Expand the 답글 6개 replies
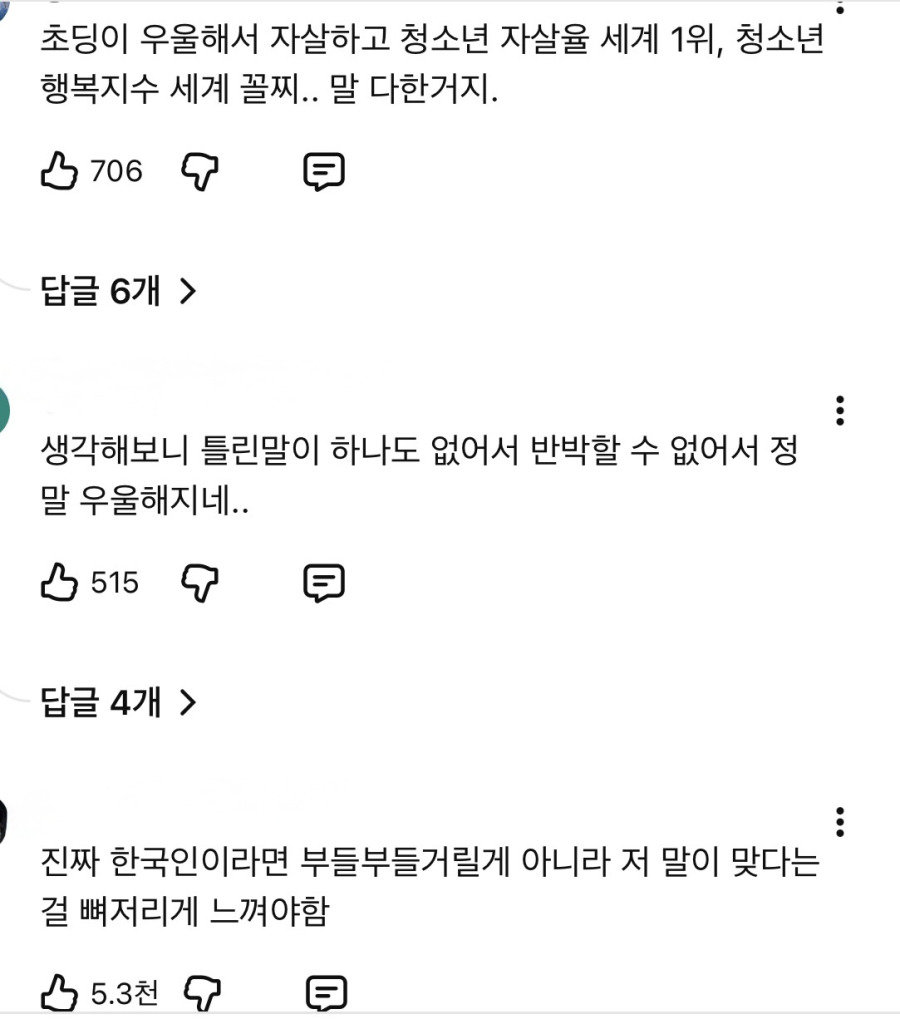The image size is (900, 1019). click(118, 291)
